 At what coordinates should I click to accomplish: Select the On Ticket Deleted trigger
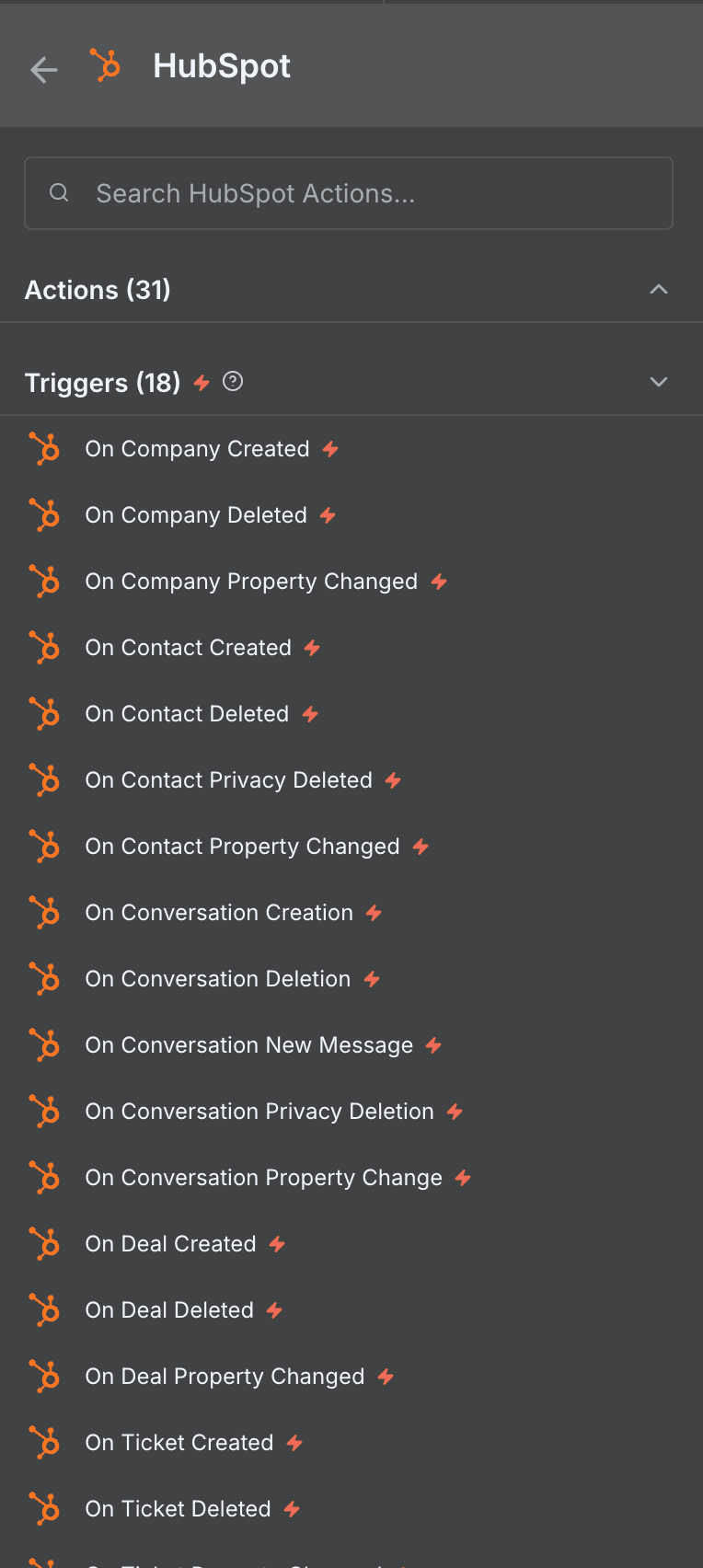coord(178,1508)
